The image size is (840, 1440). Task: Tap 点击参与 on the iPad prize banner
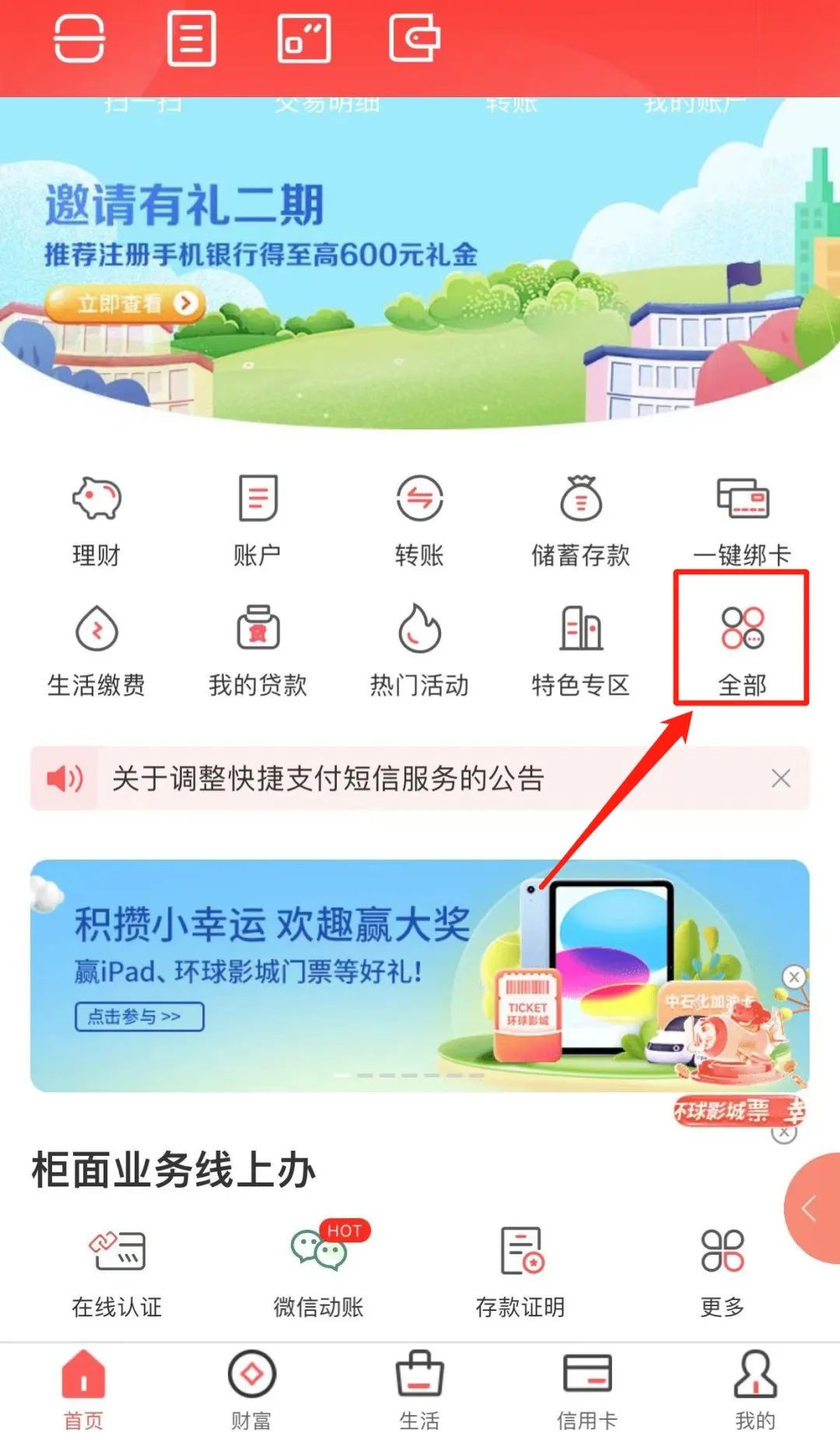[139, 1016]
